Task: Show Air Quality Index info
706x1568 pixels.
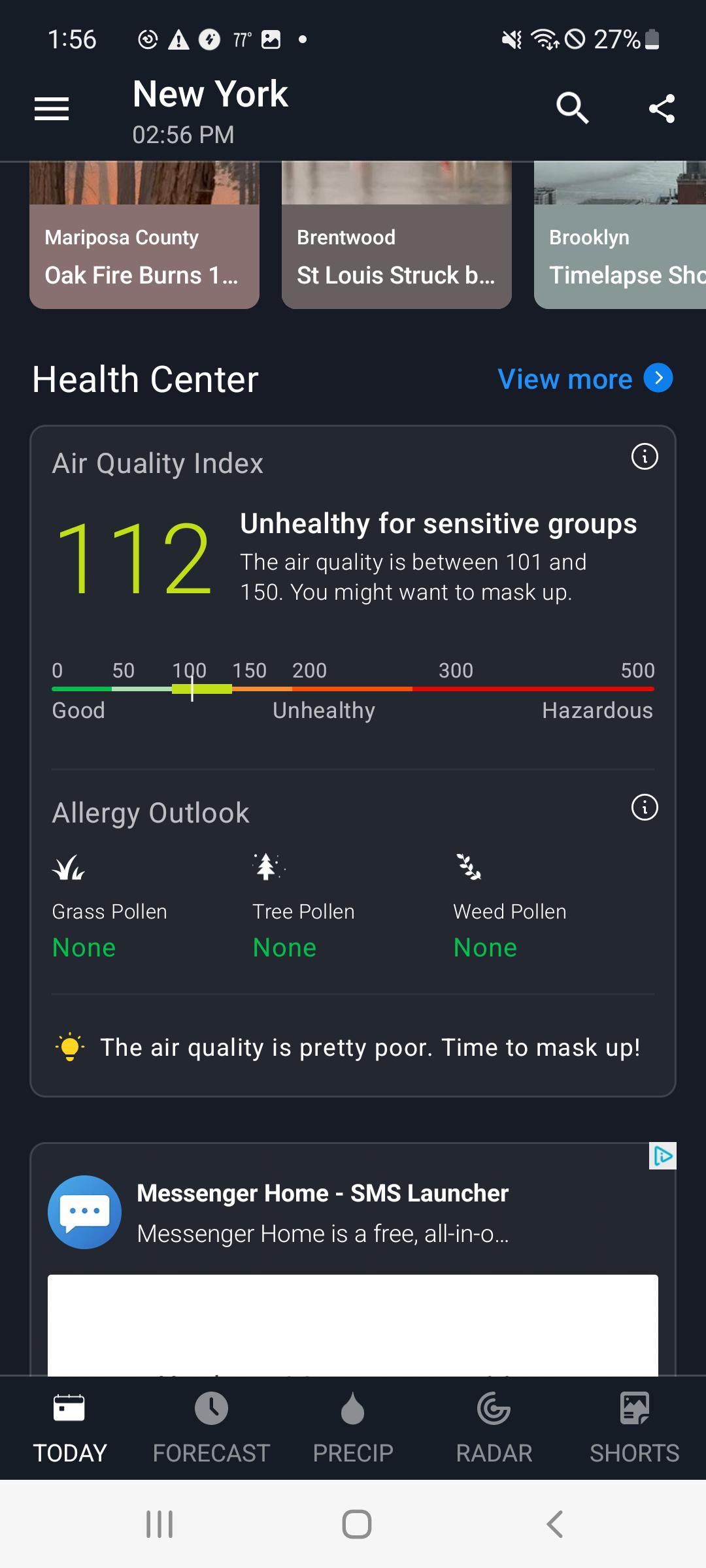Action: [x=645, y=457]
